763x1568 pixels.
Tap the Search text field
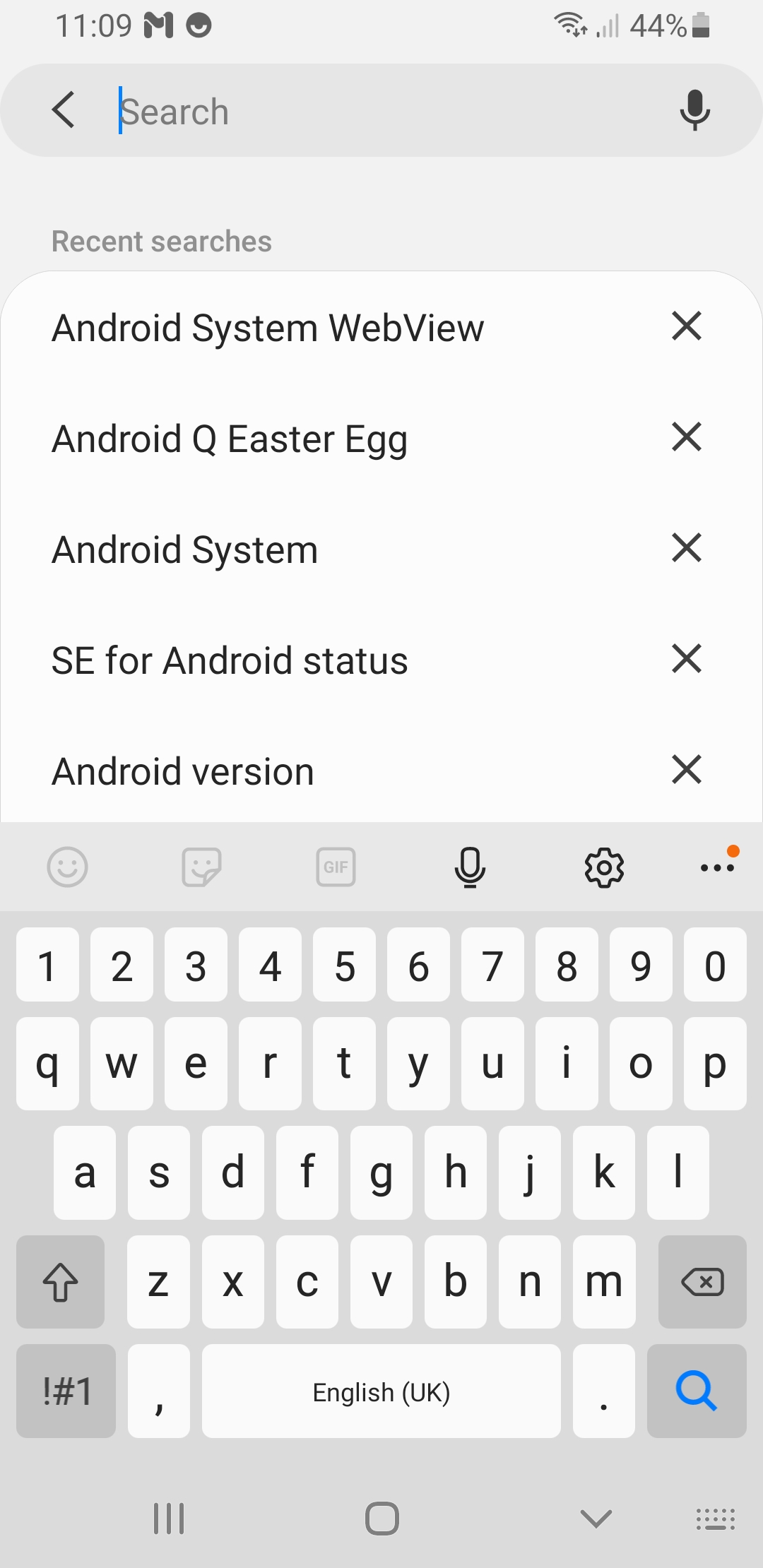pos(381,112)
